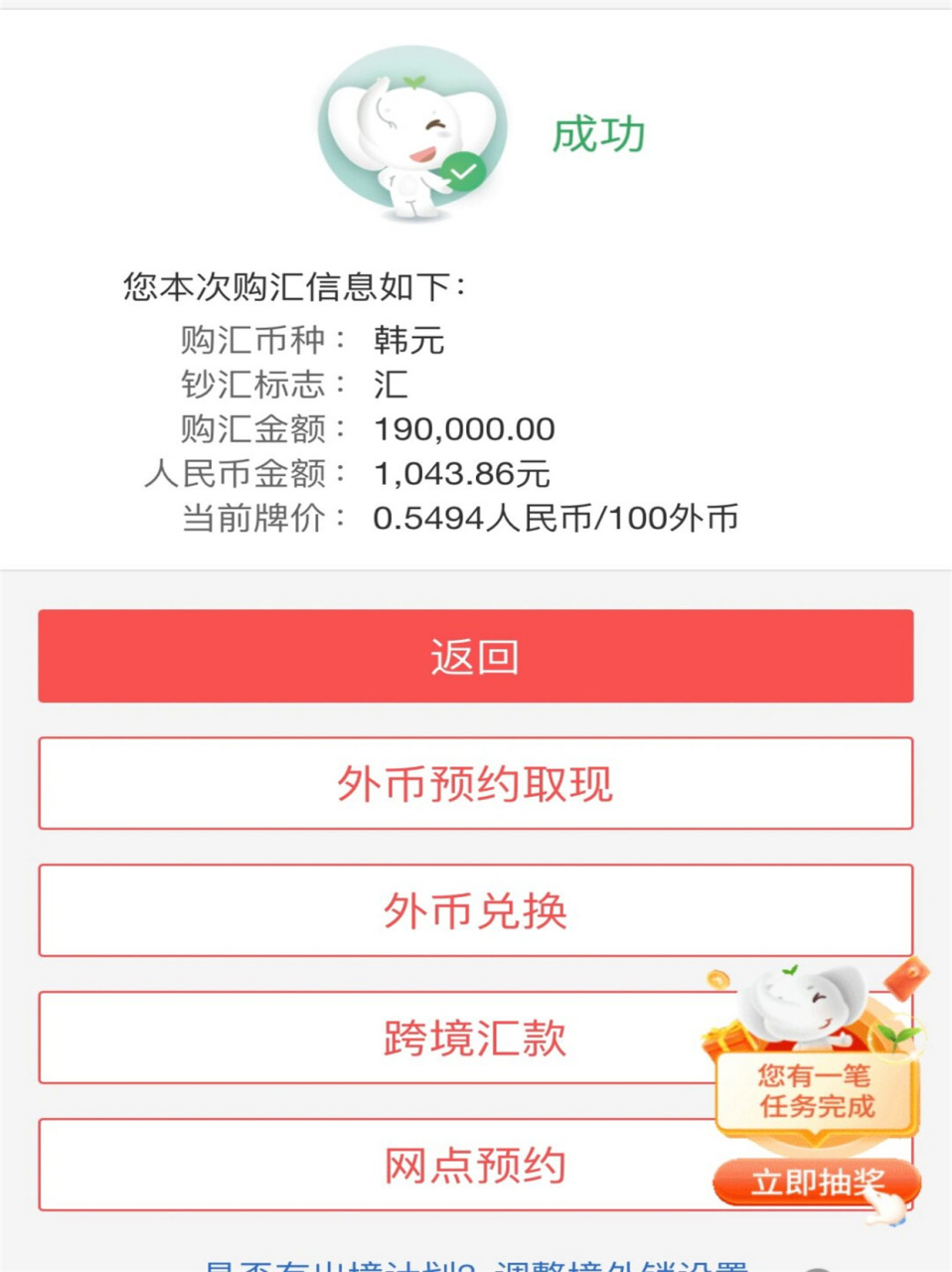The width and height of the screenshot is (952, 1272).
Task: Tap the 外币兑换 button
Action: pos(476,911)
